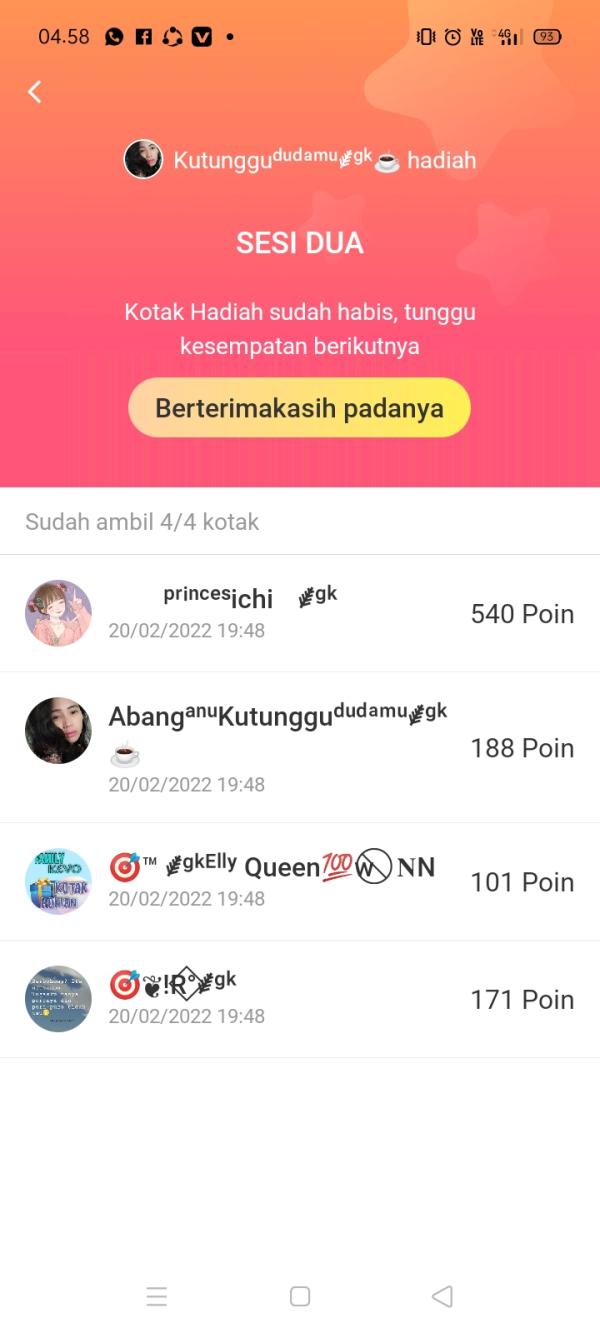This screenshot has height=1333, width=600.
Task: Open the Abang anu Kutunggu row
Action: tap(300, 747)
